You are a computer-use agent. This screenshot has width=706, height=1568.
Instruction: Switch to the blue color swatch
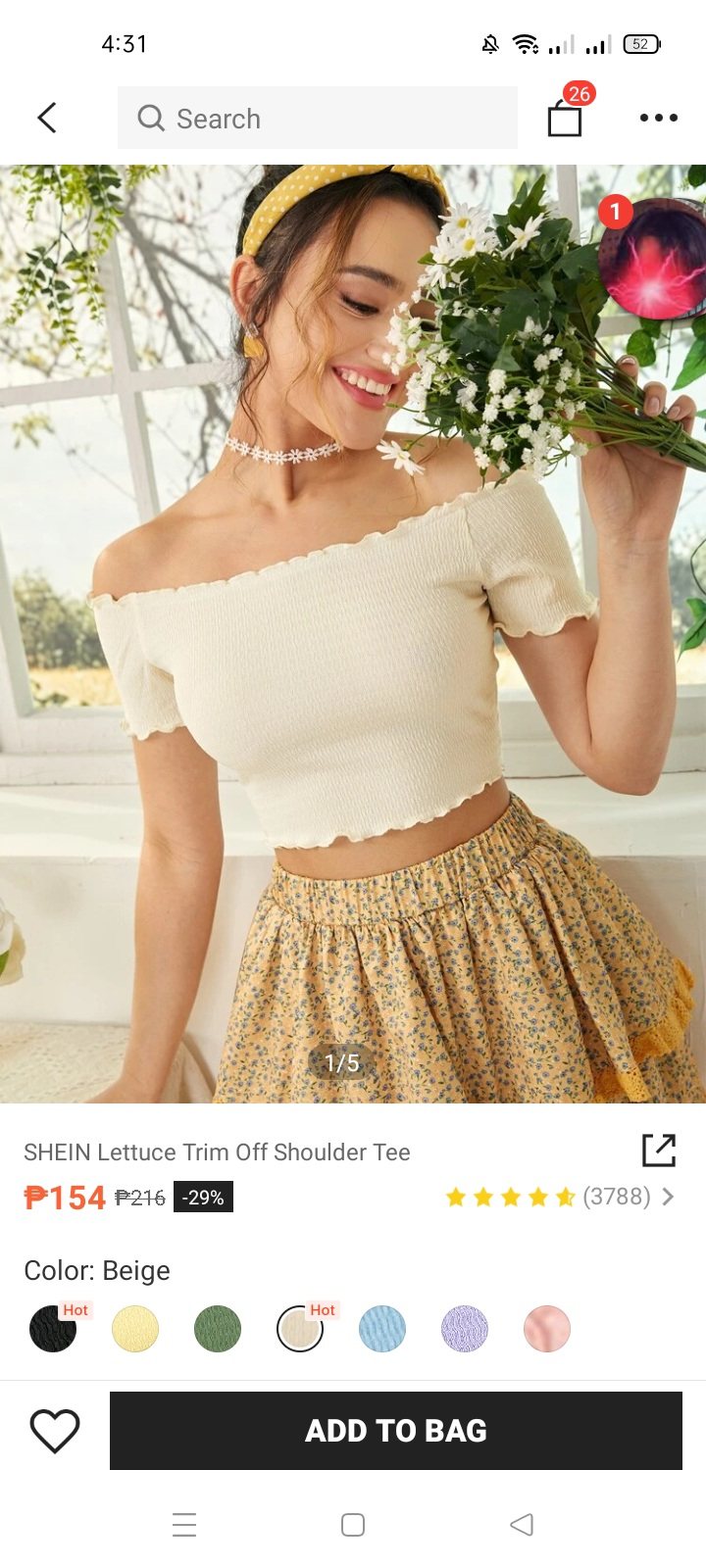click(382, 1329)
